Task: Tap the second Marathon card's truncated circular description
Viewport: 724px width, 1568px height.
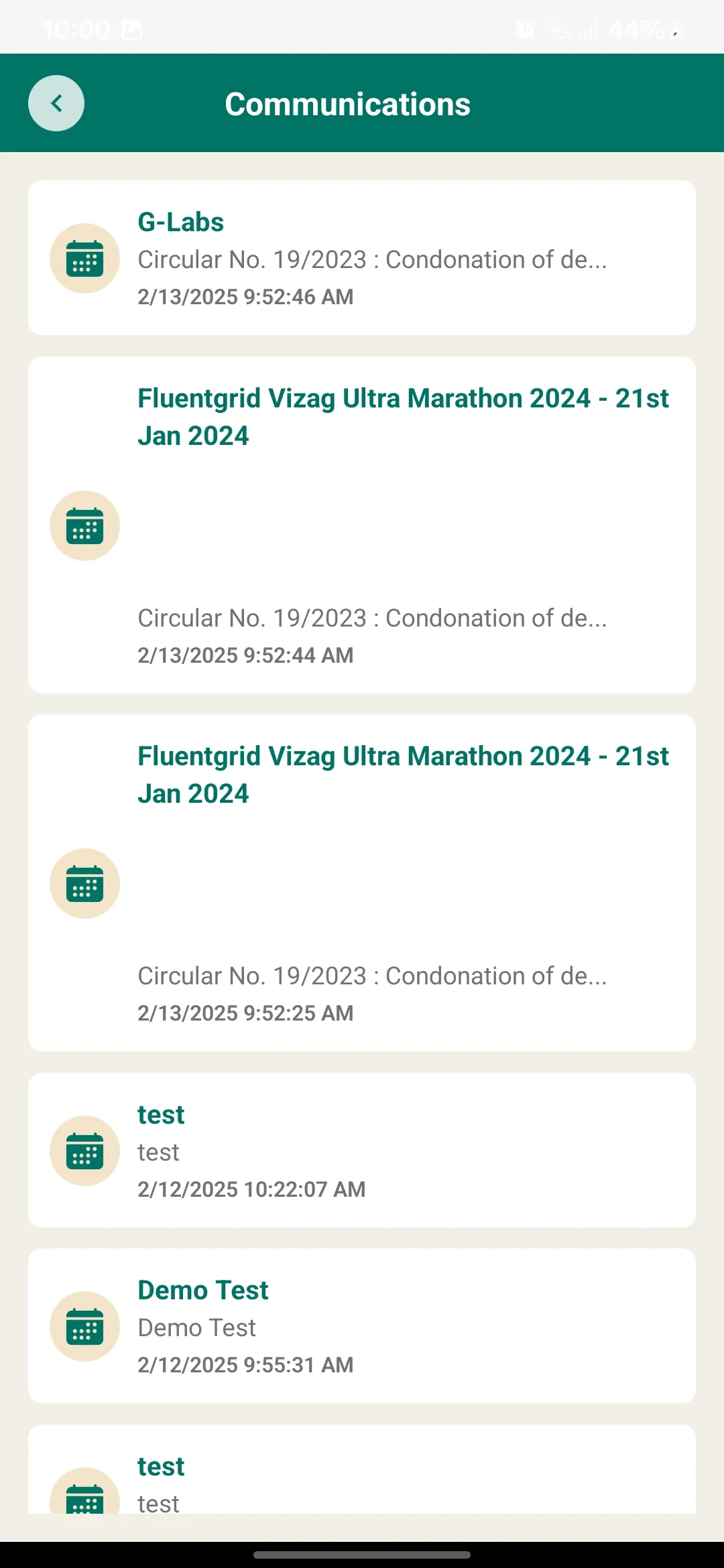Action: pos(373,976)
